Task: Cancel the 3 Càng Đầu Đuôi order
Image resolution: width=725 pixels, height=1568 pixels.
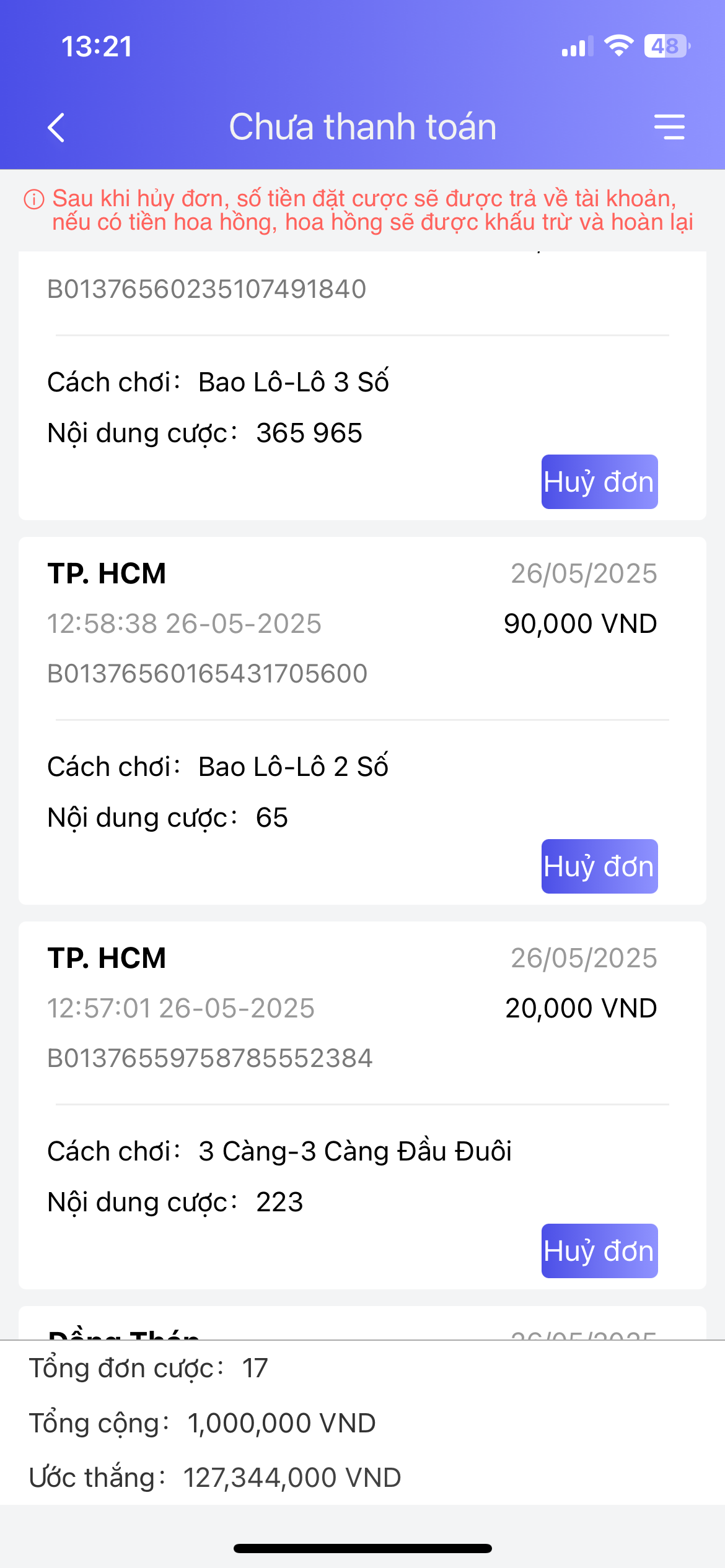Action: [x=599, y=1251]
